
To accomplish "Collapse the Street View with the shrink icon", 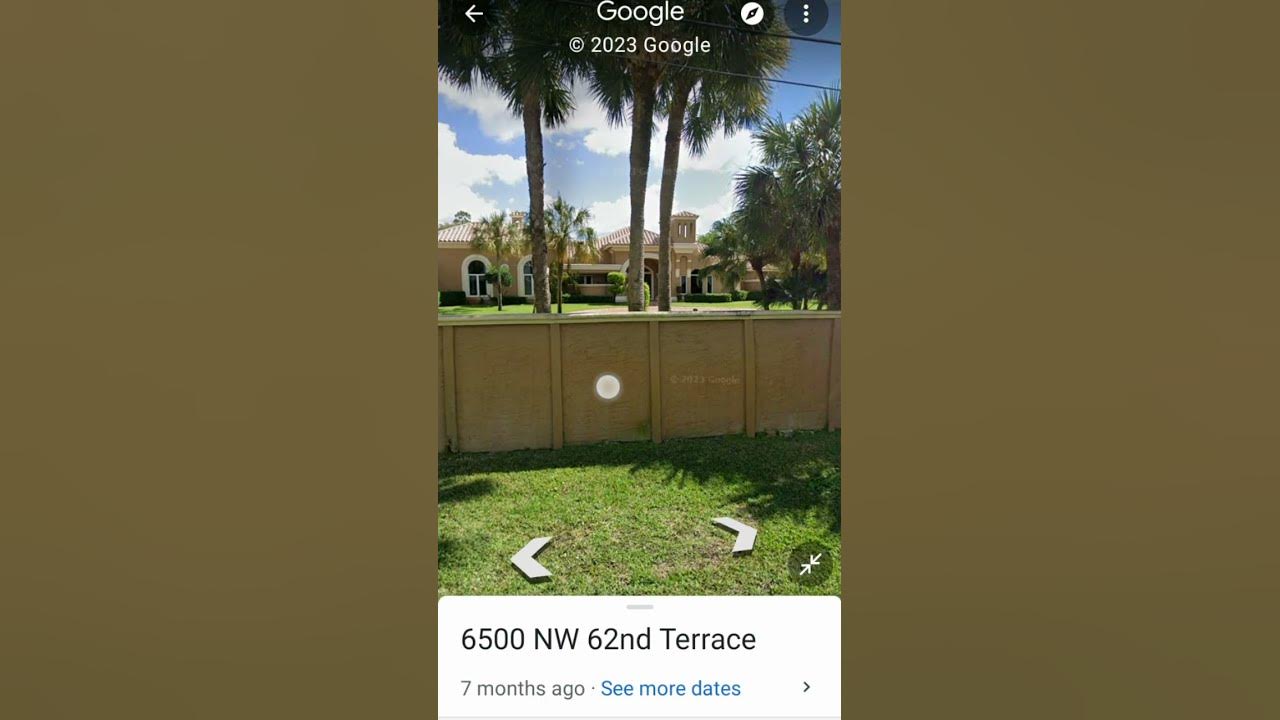I will point(810,564).
